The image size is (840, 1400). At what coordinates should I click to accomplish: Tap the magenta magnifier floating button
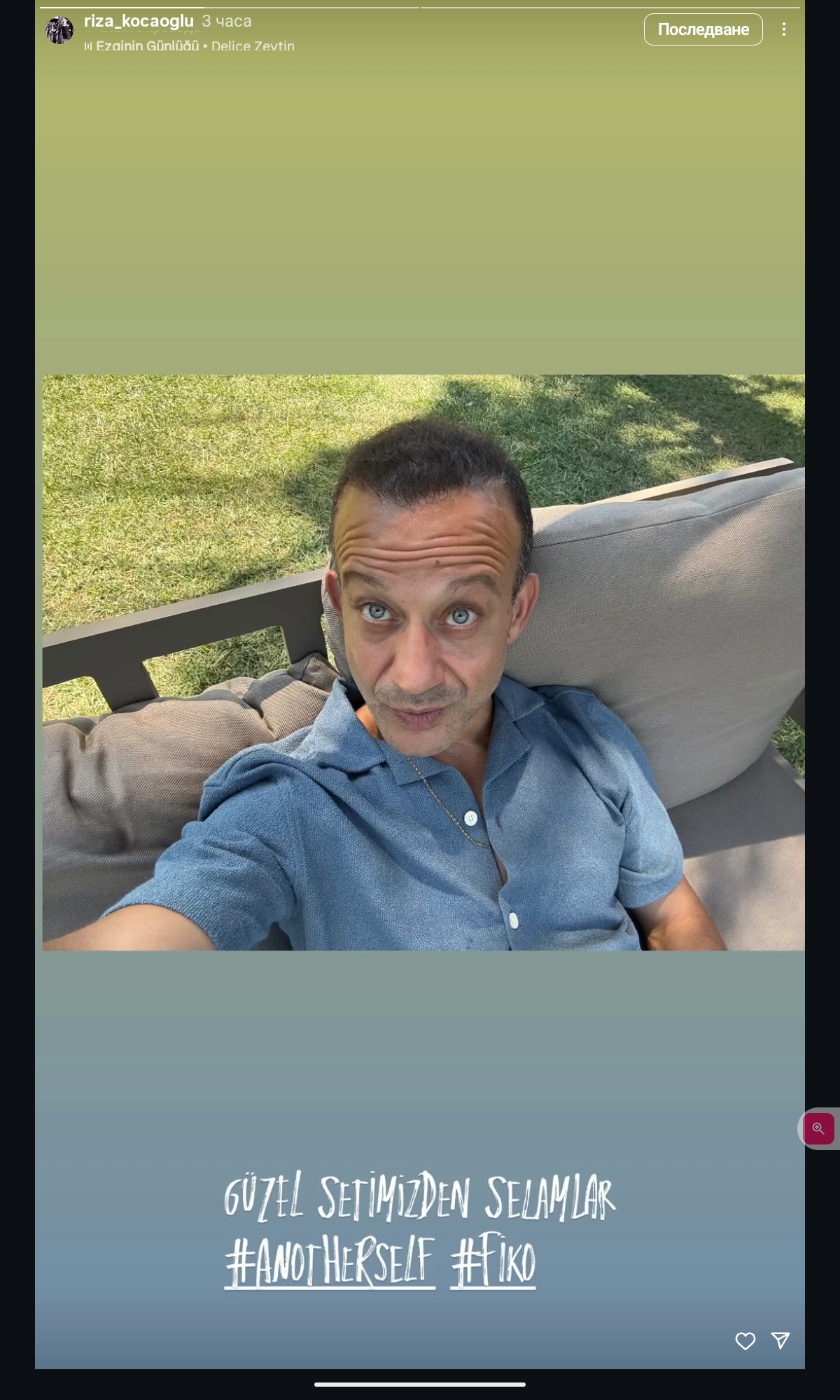pos(818,1128)
